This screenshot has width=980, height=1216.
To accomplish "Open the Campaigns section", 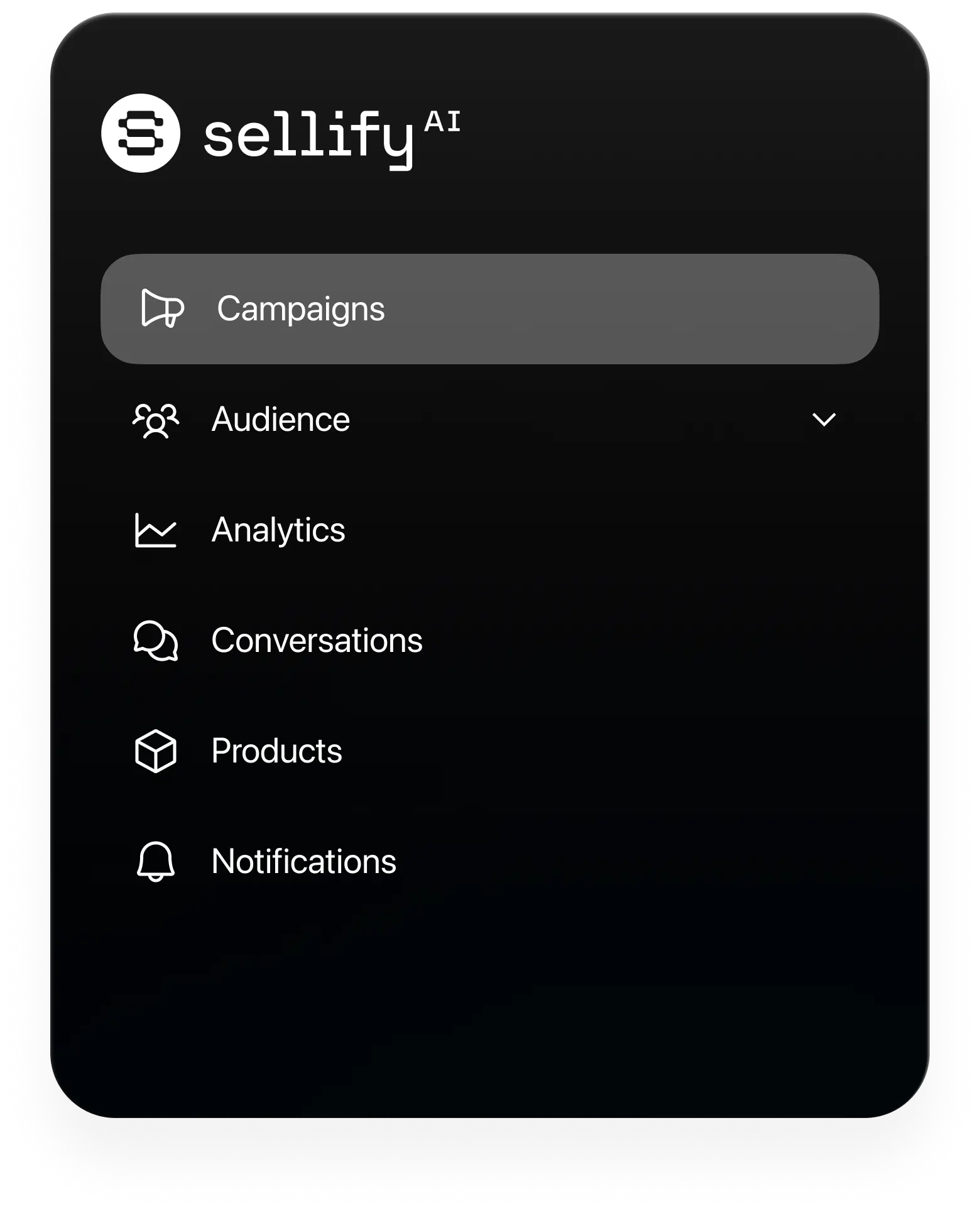I will (300, 309).
